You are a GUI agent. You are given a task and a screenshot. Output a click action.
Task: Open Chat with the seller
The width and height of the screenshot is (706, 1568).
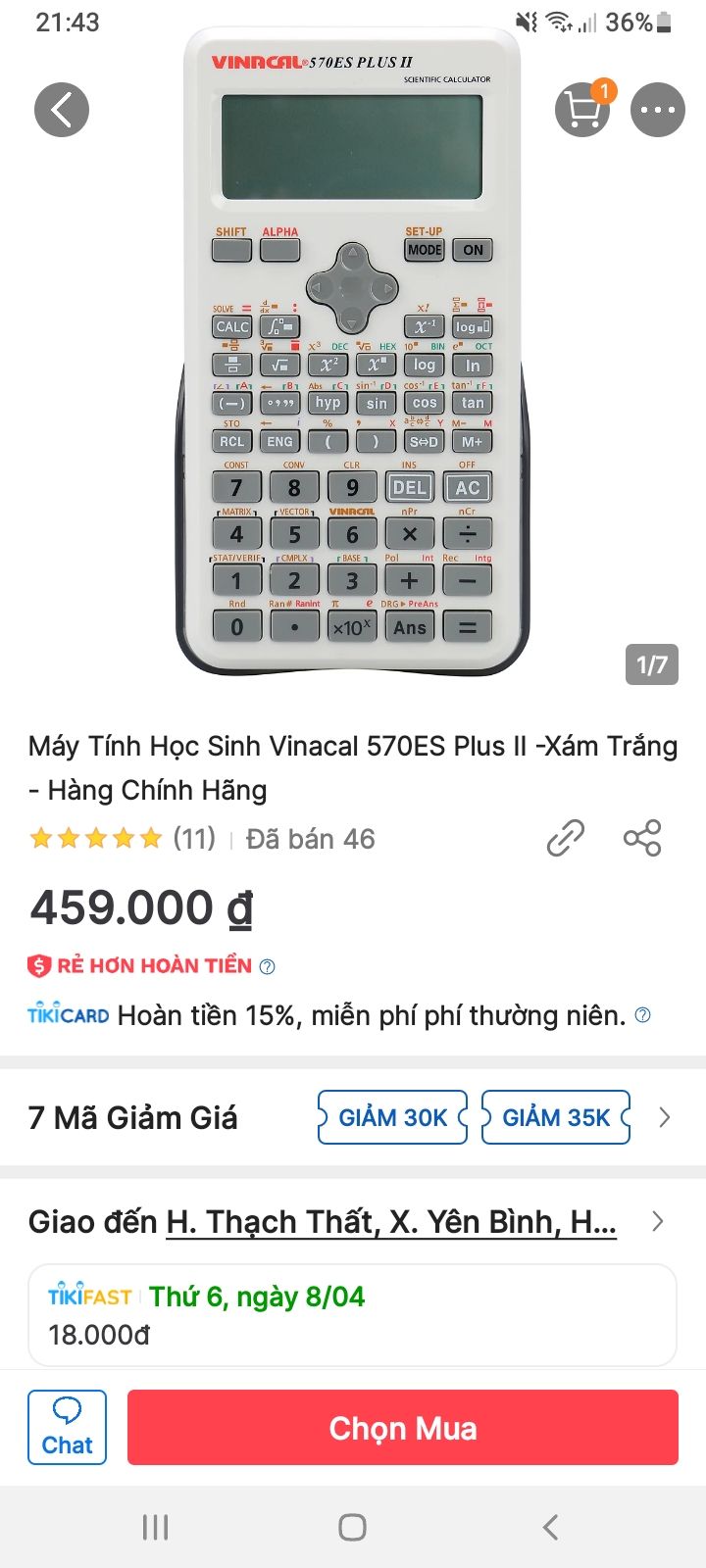(67, 1427)
